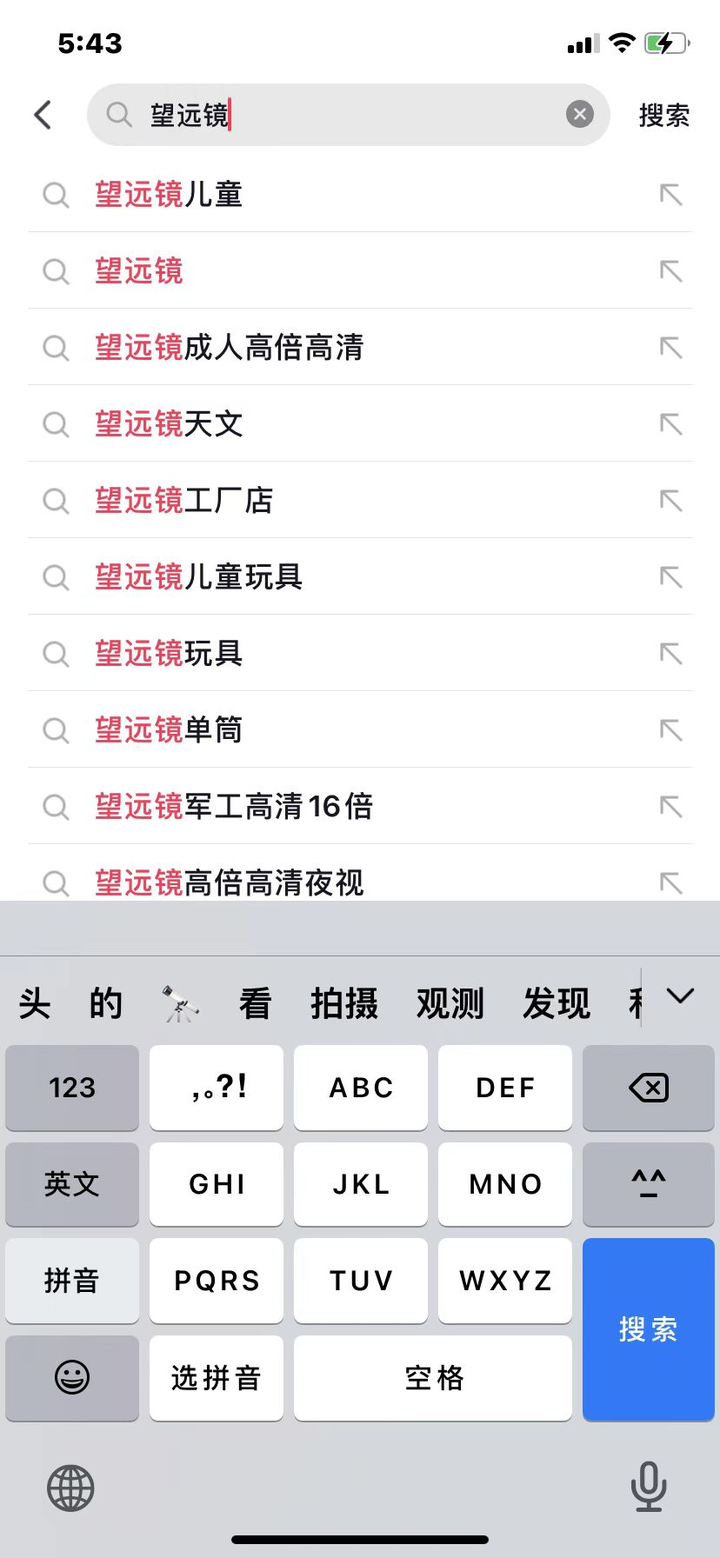Go back using the top-left arrow
720x1558 pixels.
[x=42, y=115]
